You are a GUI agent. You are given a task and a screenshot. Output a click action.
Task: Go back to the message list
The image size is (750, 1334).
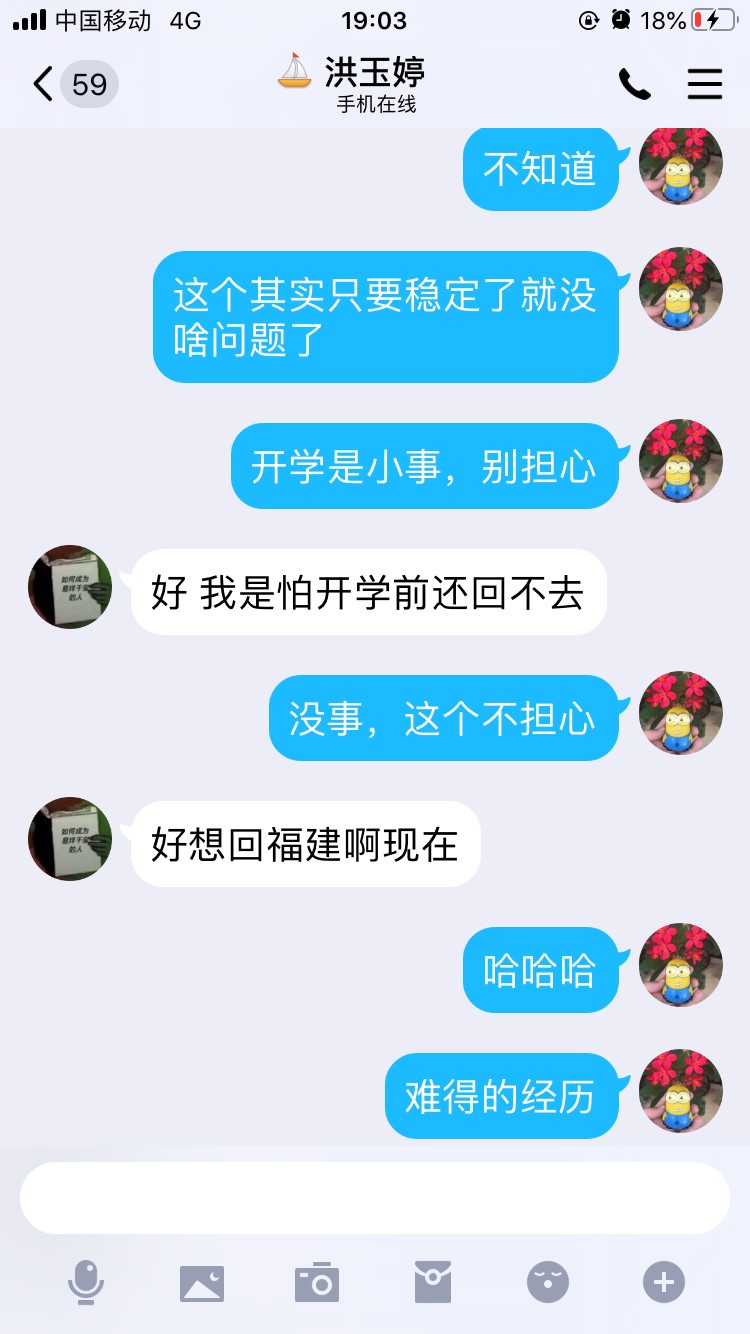(x=44, y=84)
